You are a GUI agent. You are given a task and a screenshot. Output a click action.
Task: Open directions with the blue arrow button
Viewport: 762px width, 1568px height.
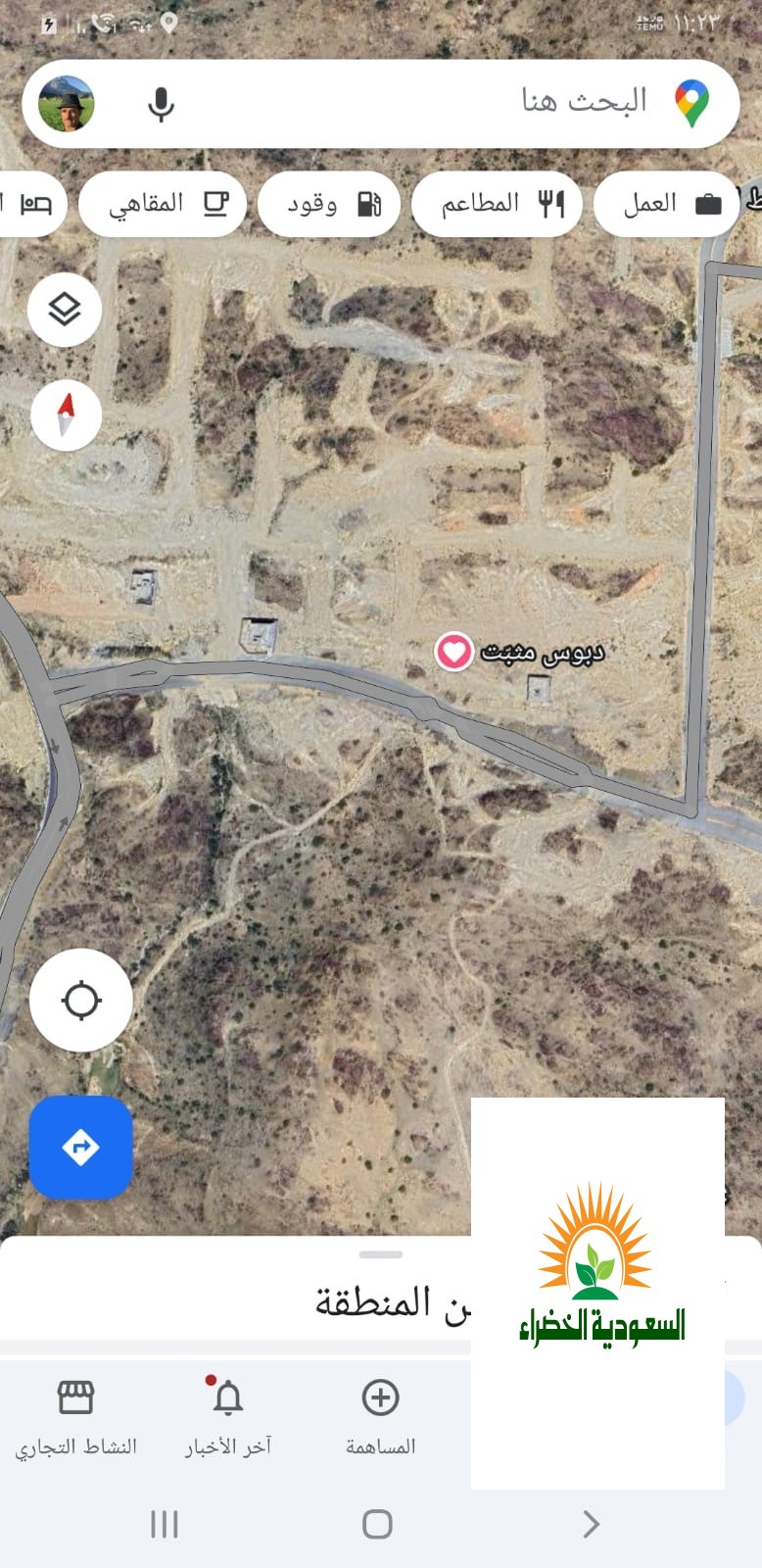click(x=81, y=1147)
